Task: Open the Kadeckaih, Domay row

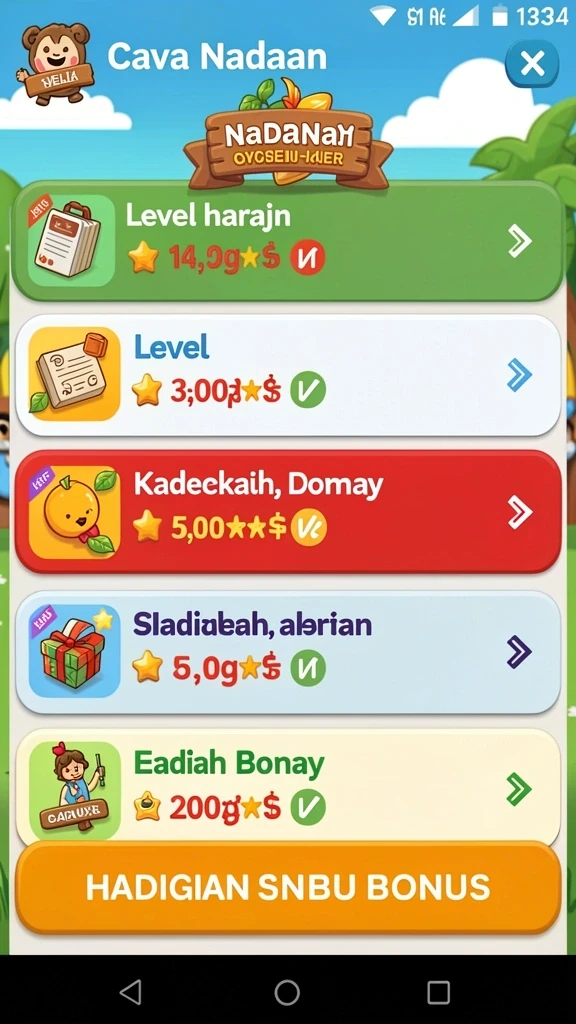Action: click(287, 512)
